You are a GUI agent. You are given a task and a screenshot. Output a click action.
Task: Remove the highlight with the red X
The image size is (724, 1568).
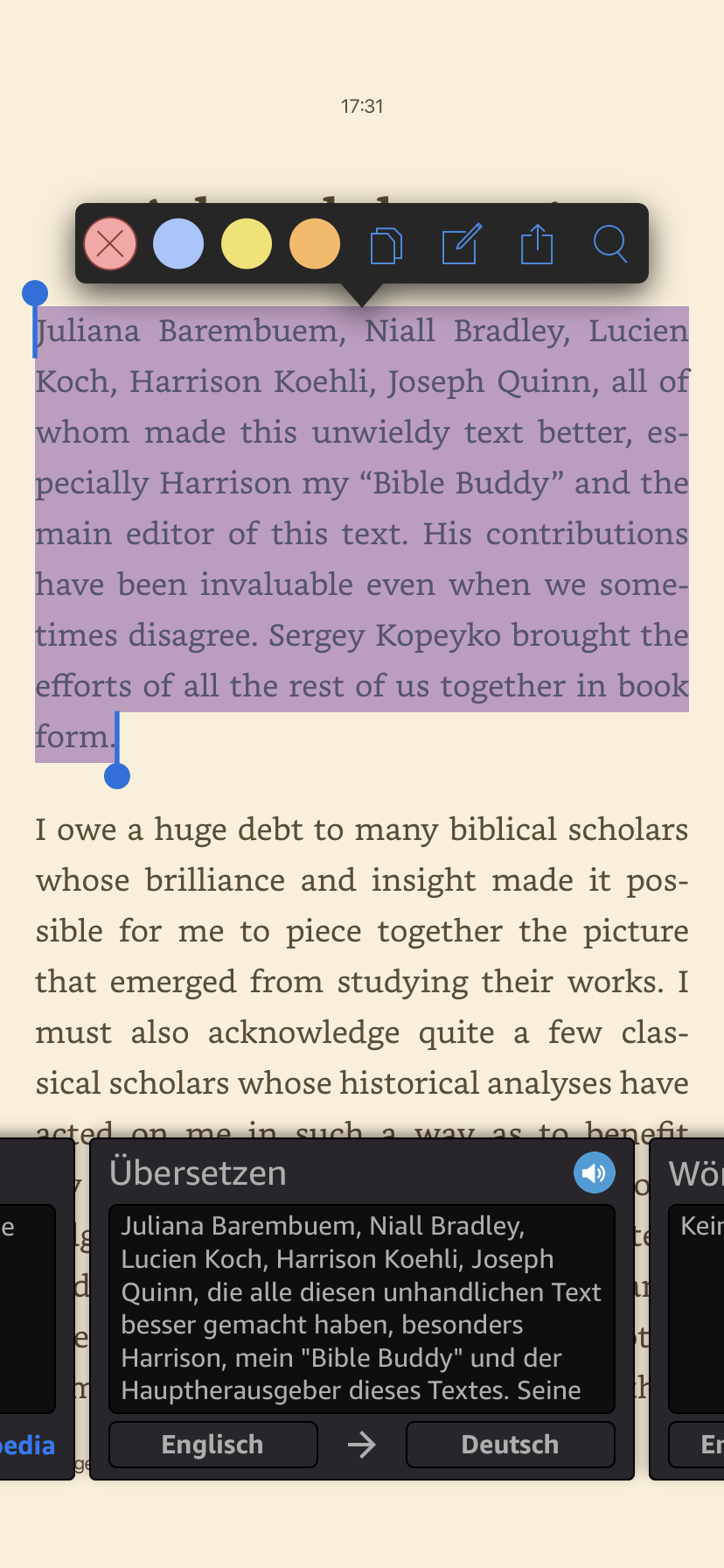coord(110,243)
